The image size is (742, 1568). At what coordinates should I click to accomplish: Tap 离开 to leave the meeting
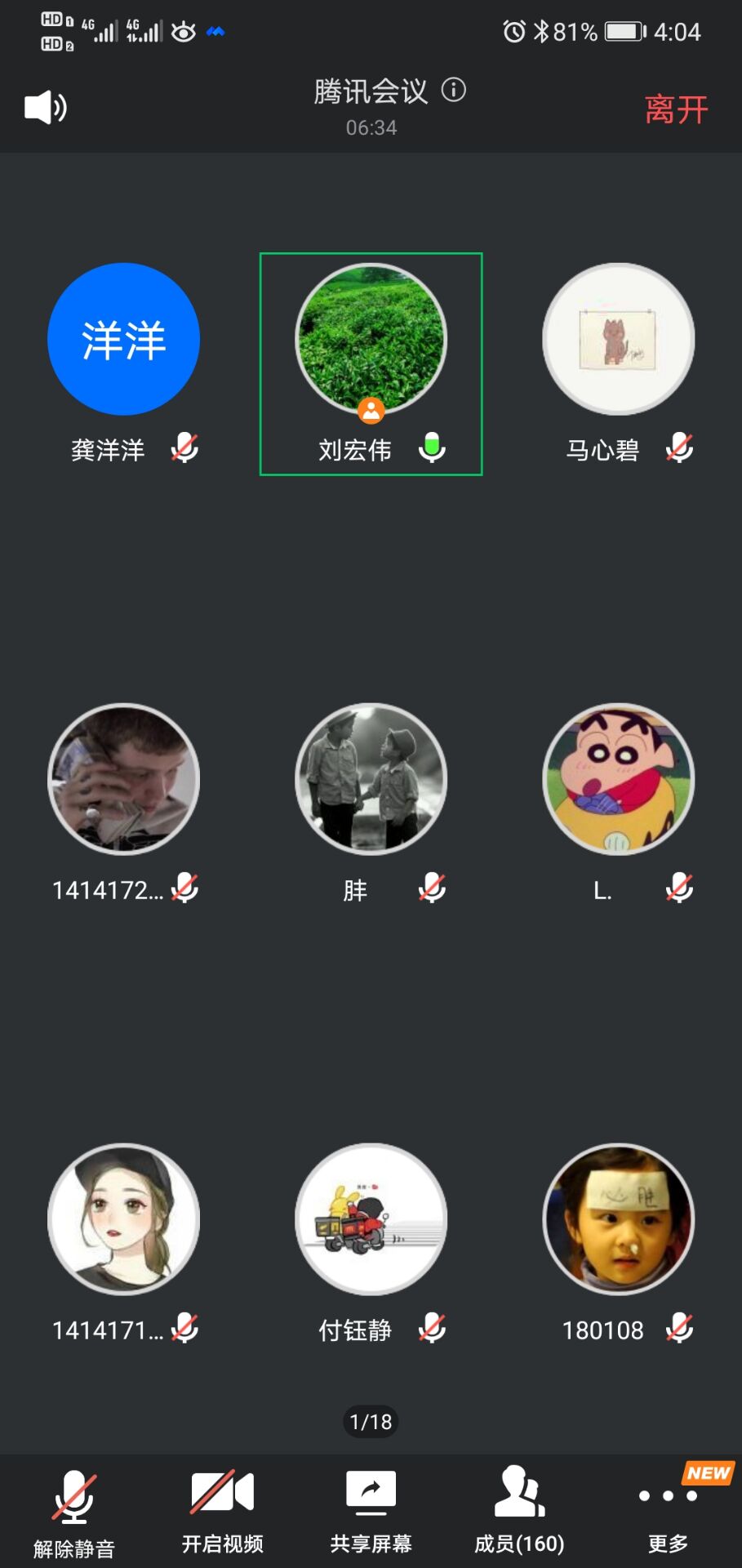click(676, 109)
